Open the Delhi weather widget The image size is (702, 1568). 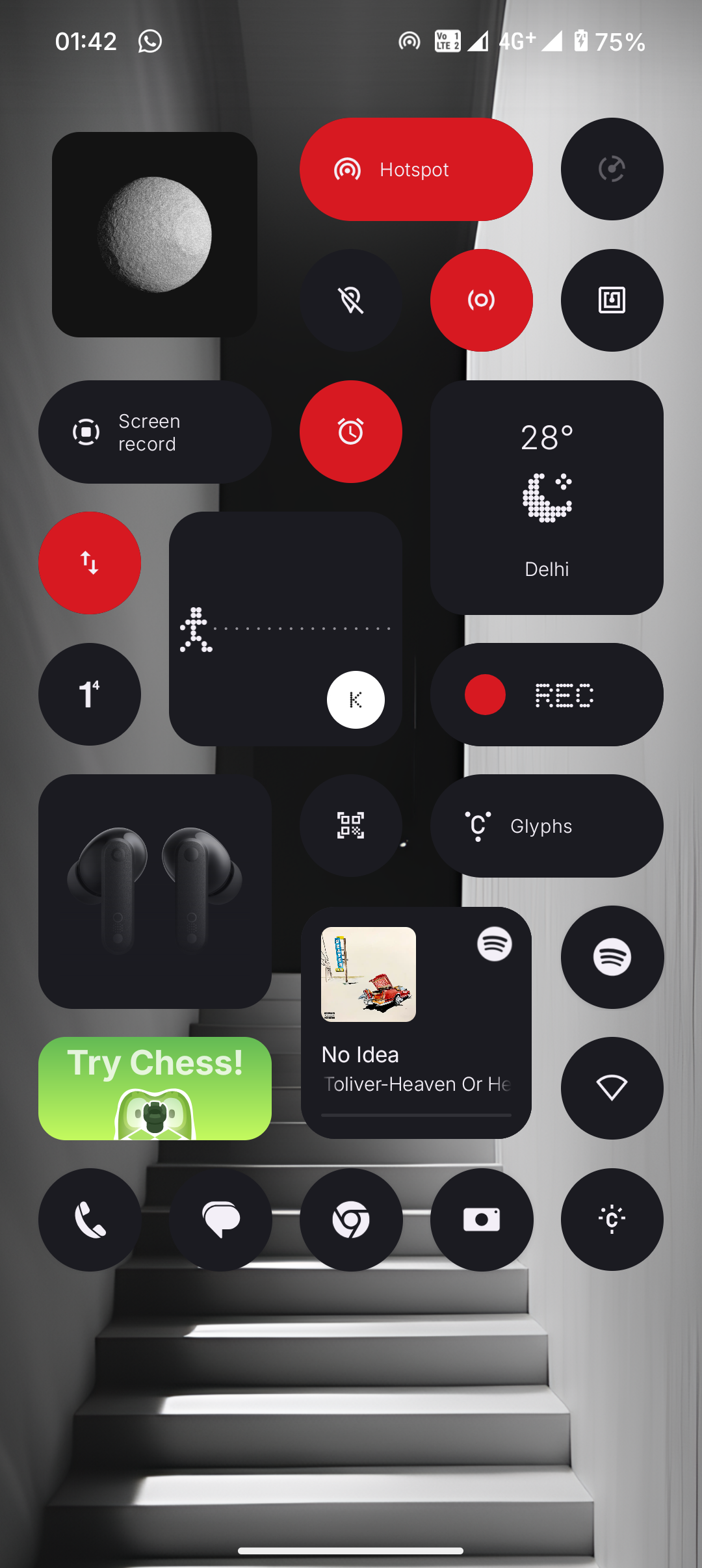point(547,498)
